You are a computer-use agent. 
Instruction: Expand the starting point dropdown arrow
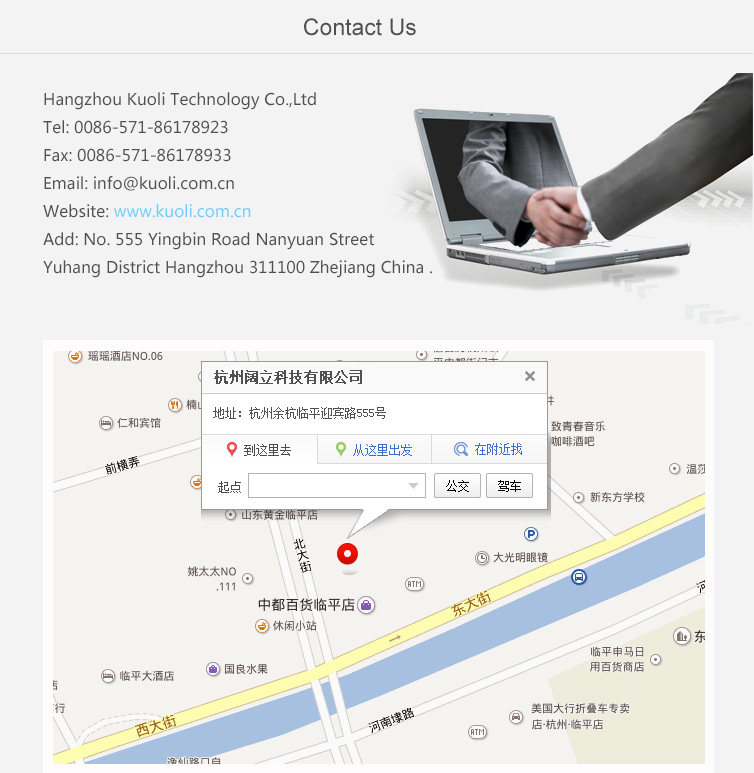(414, 486)
